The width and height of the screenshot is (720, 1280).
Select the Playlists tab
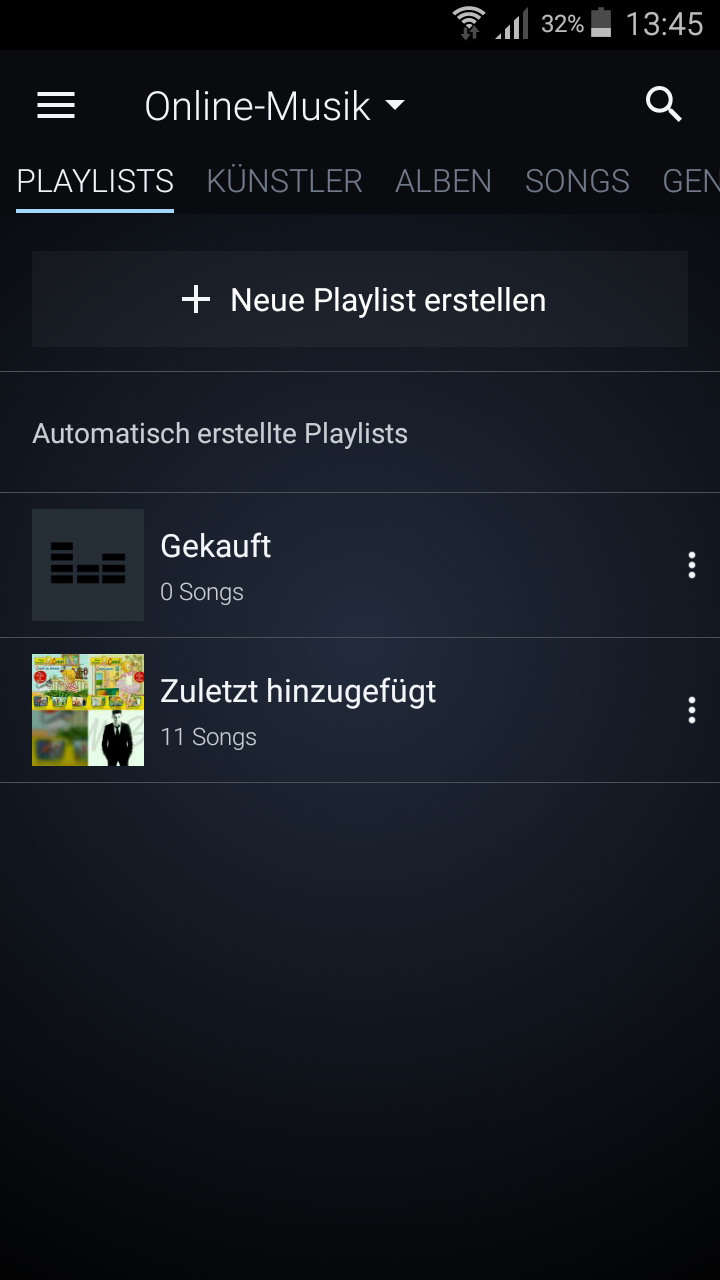(95, 181)
